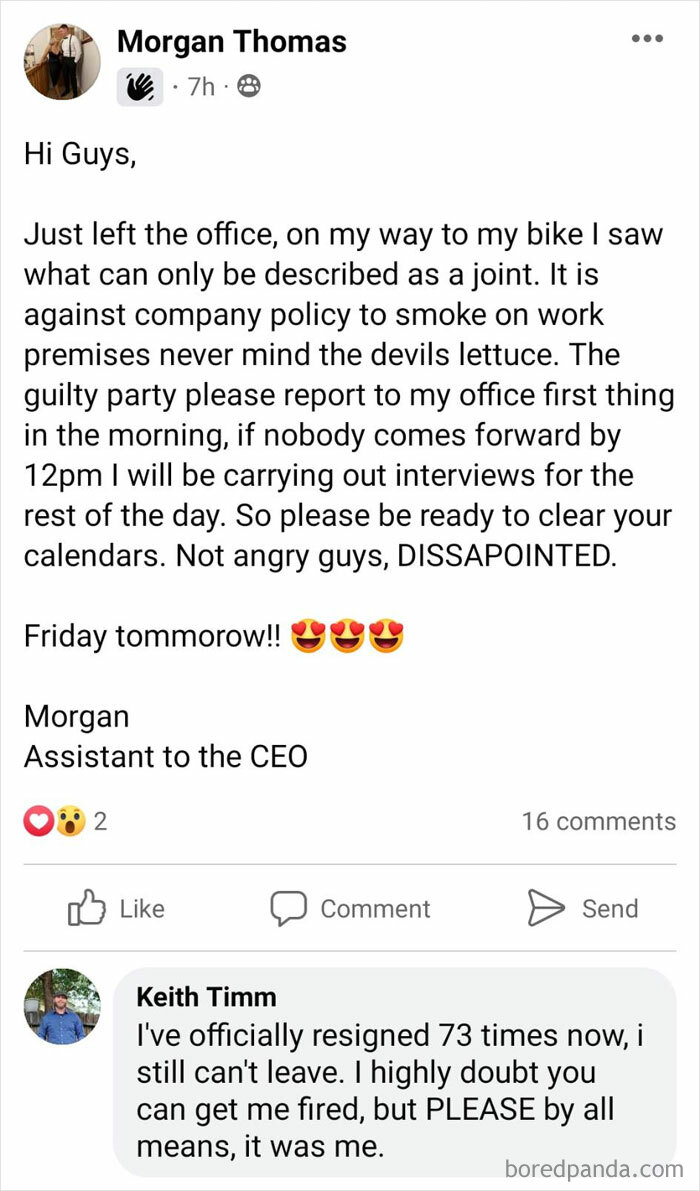Open Keith Timm's profile picture
The width and height of the screenshot is (700, 1191).
click(62, 1007)
